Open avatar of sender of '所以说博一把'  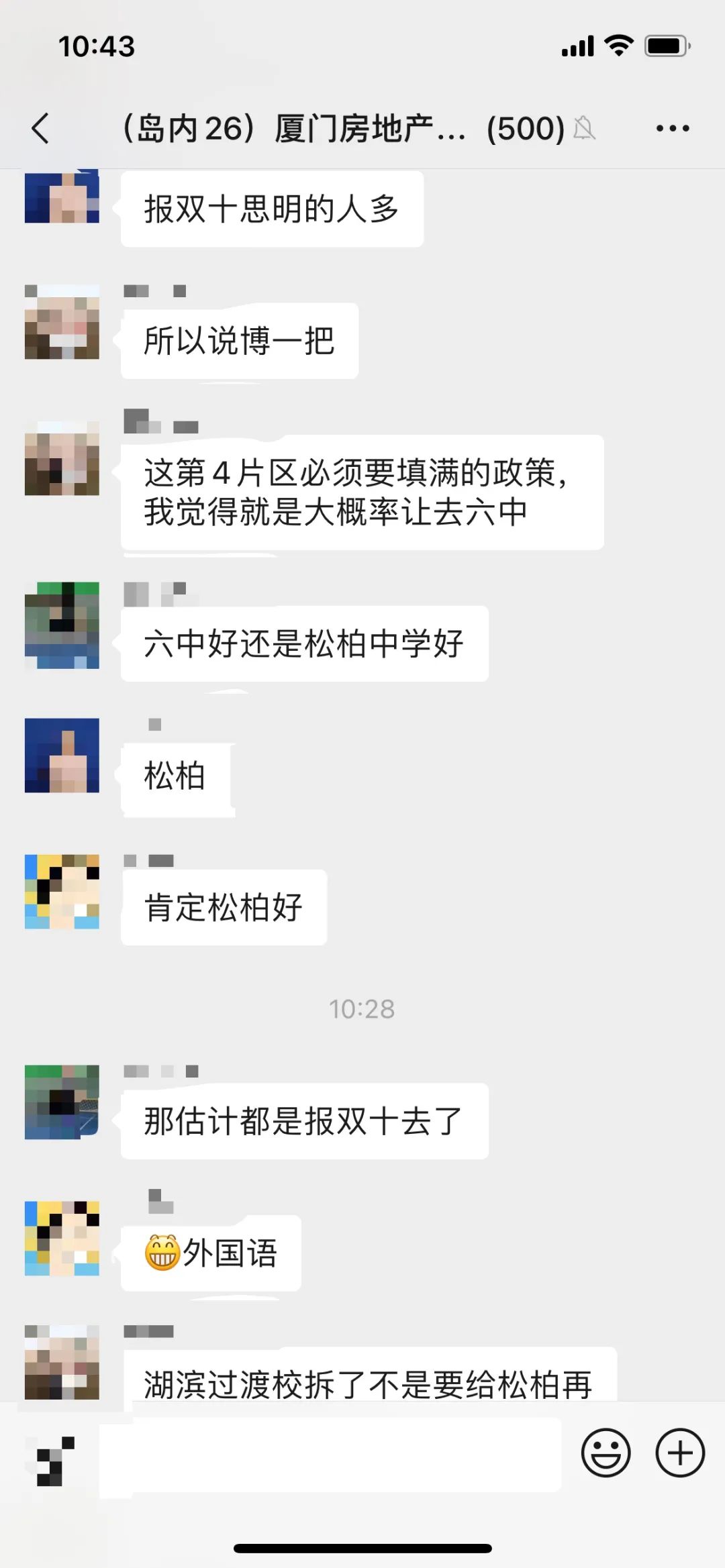click(62, 322)
